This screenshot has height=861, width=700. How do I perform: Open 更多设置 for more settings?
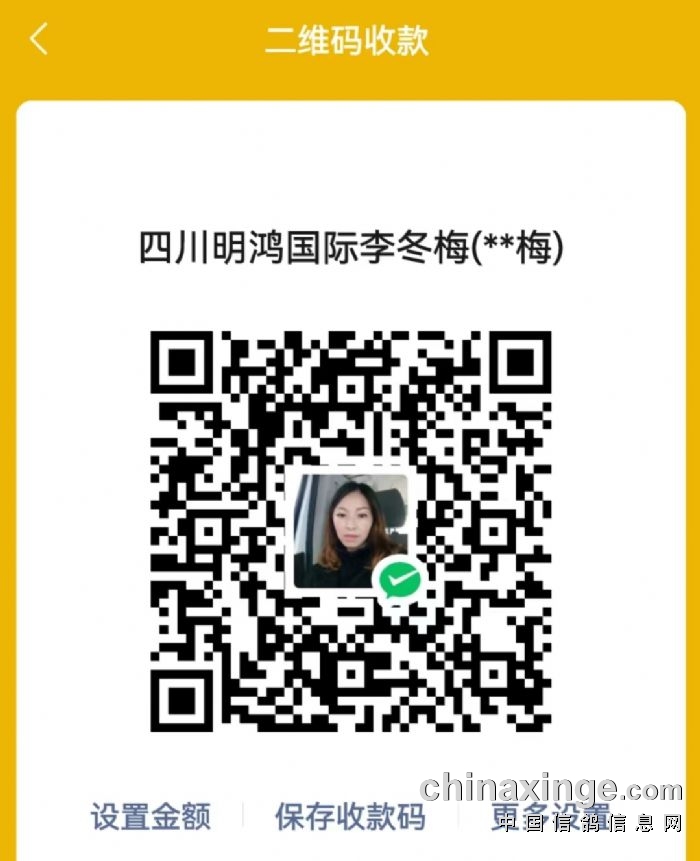tap(550, 814)
